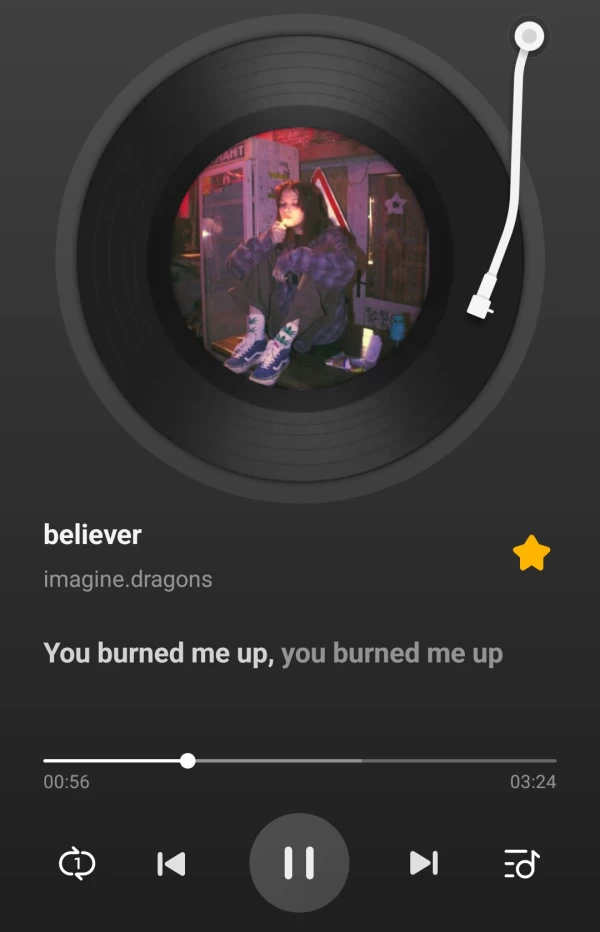Remove believer from favorites with star
Image resolution: width=600 pixels, height=932 pixels.
pyautogui.click(x=531, y=553)
